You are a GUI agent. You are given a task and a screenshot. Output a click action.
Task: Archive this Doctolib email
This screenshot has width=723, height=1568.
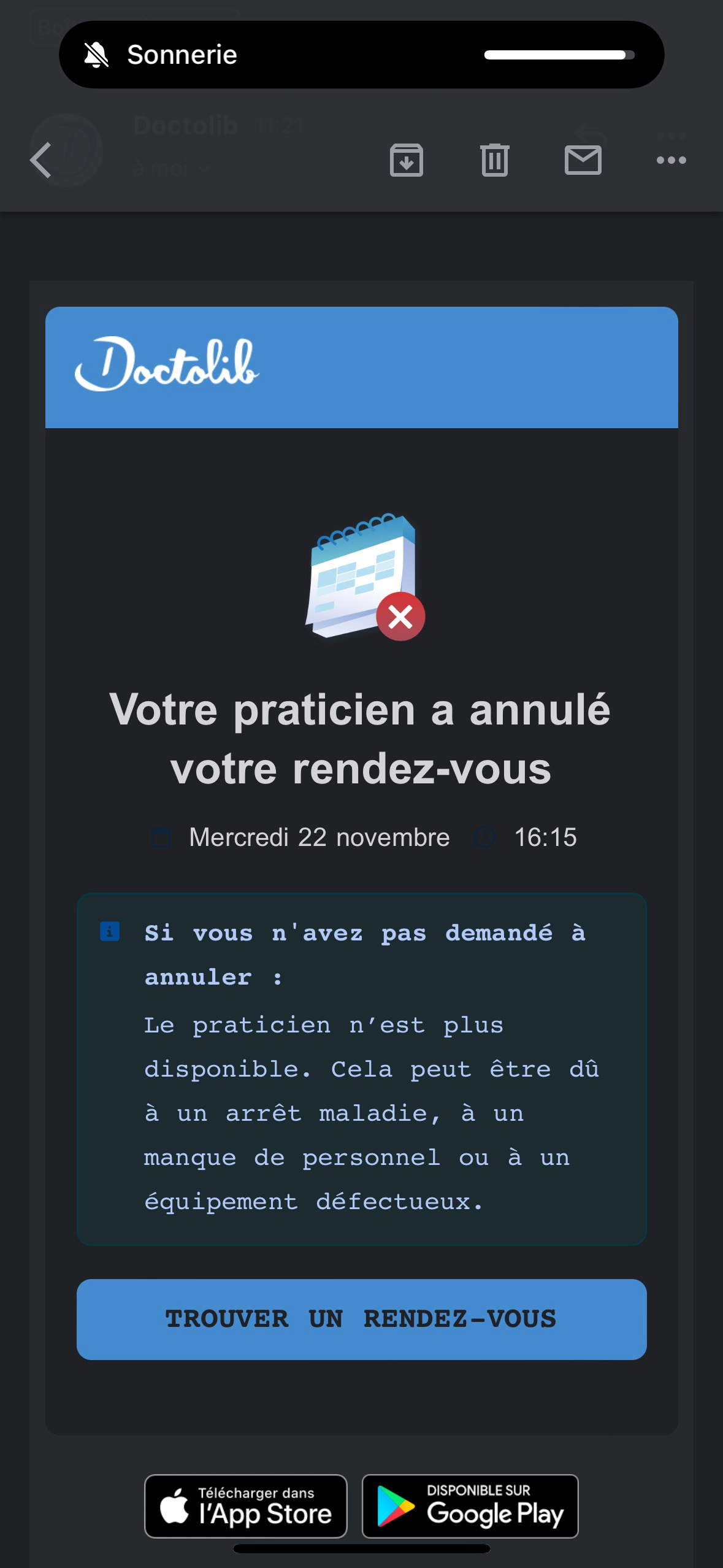click(x=406, y=160)
